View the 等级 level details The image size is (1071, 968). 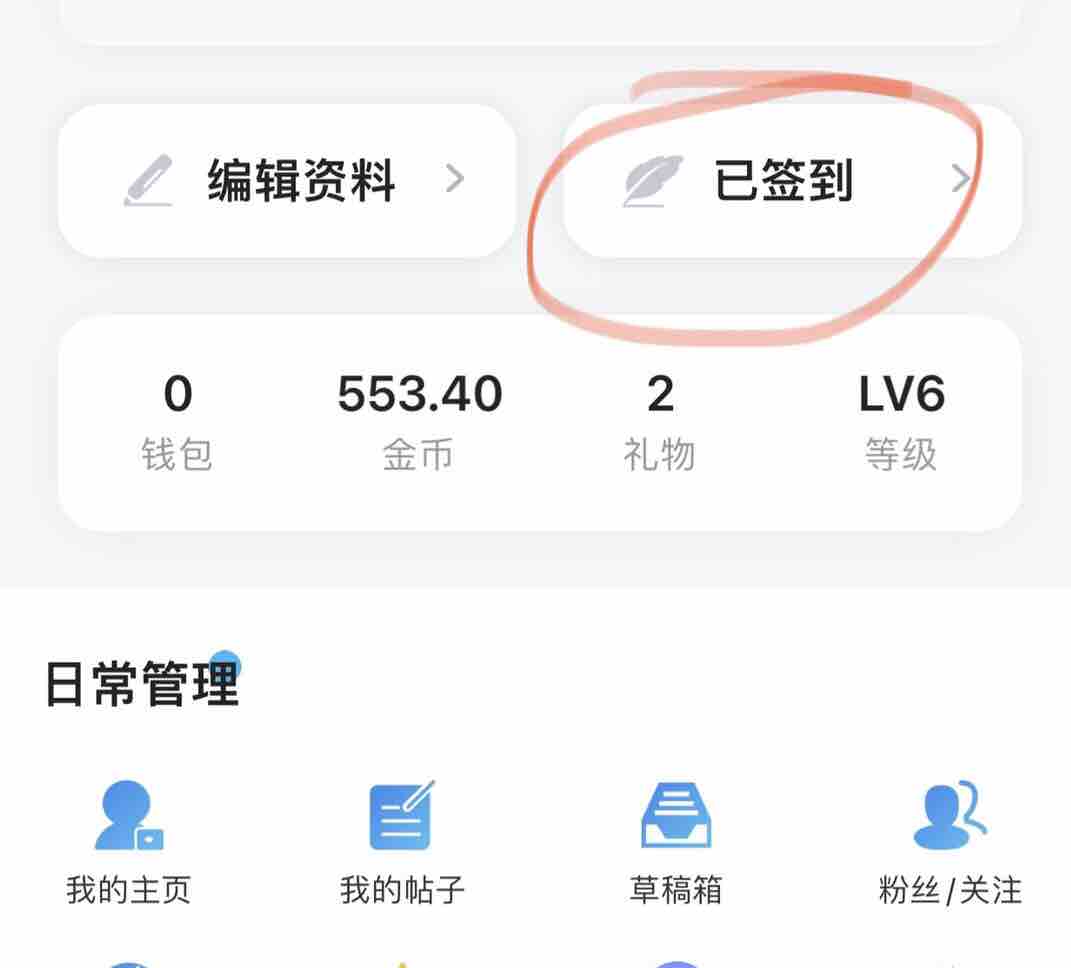(901, 422)
